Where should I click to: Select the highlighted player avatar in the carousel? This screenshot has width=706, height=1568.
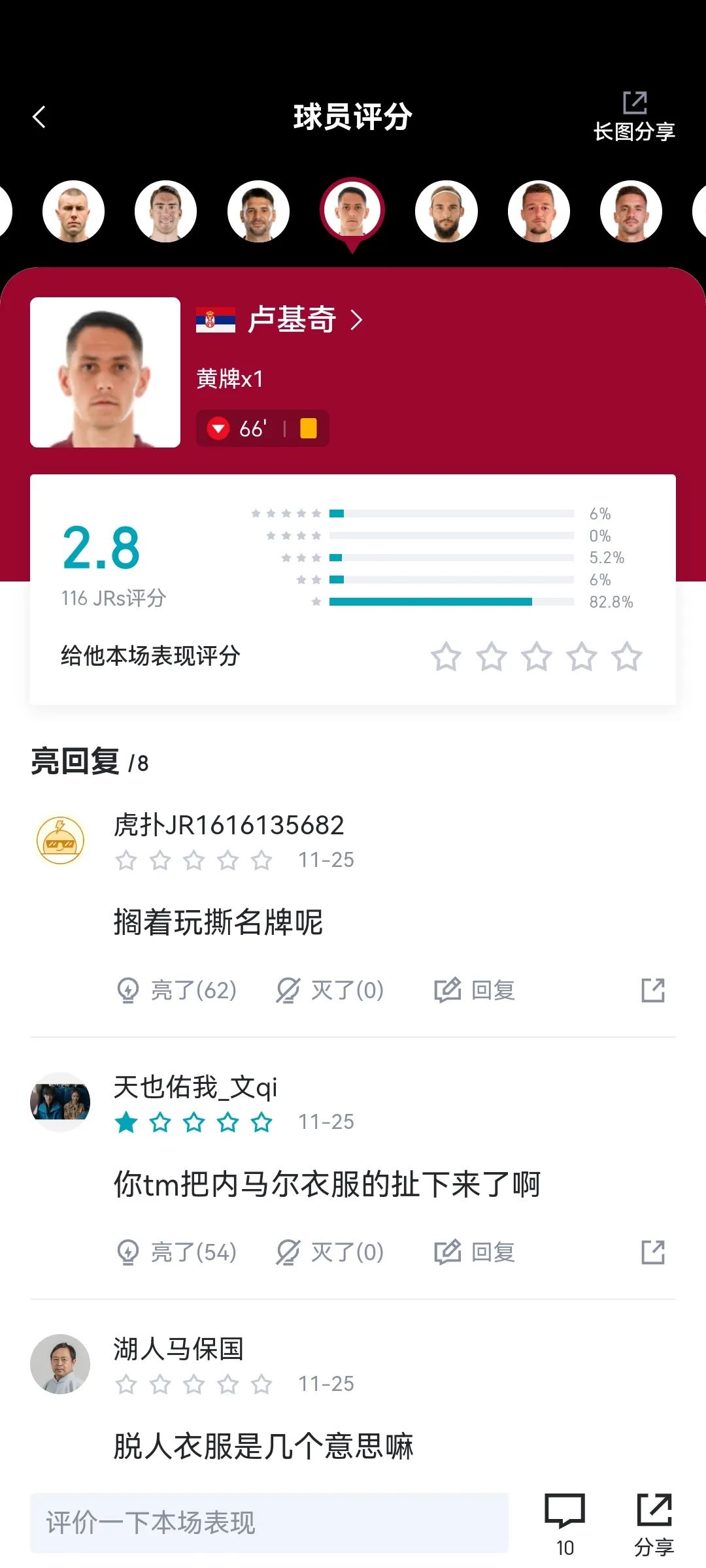353,209
